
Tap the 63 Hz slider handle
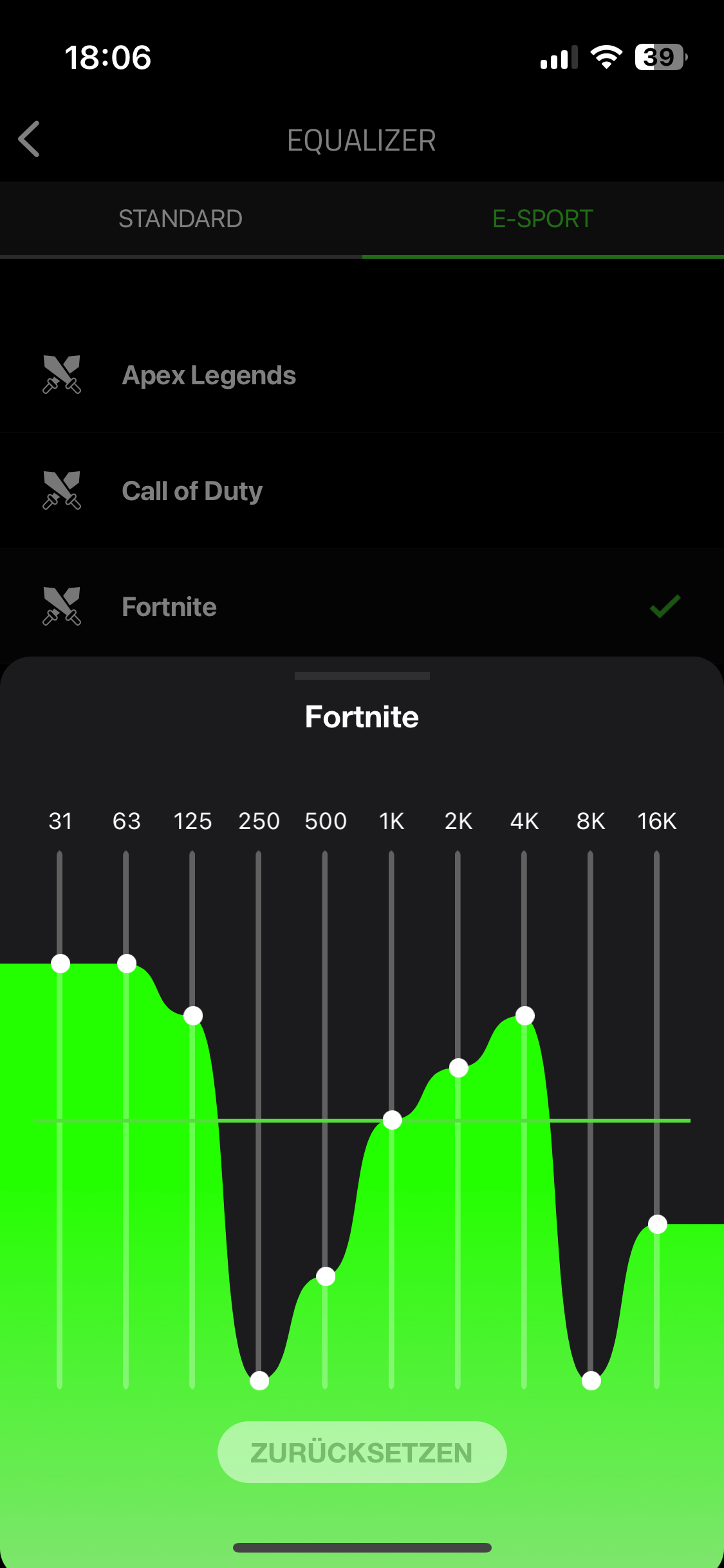[127, 964]
